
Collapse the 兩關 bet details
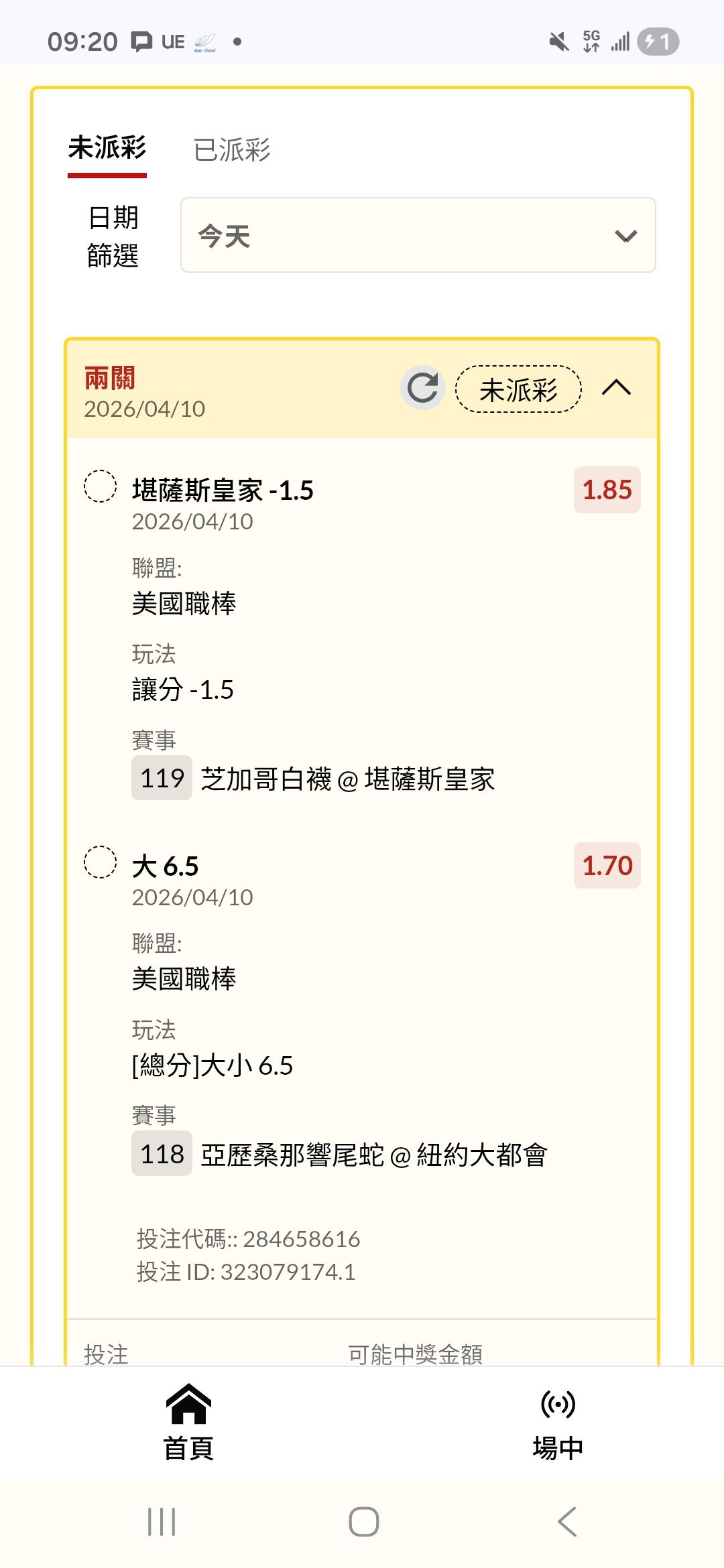tap(616, 388)
